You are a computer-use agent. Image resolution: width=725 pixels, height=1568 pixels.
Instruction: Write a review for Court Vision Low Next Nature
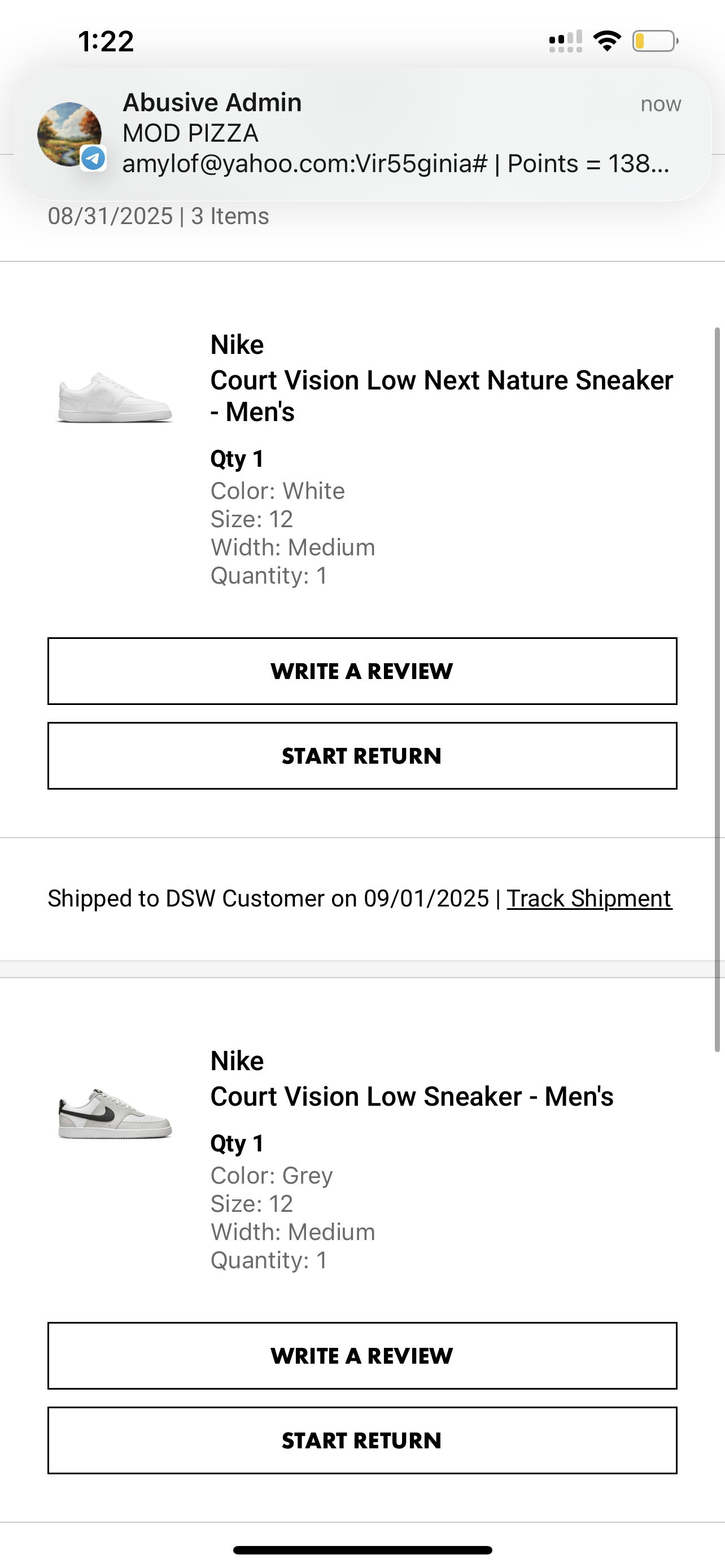(362, 671)
